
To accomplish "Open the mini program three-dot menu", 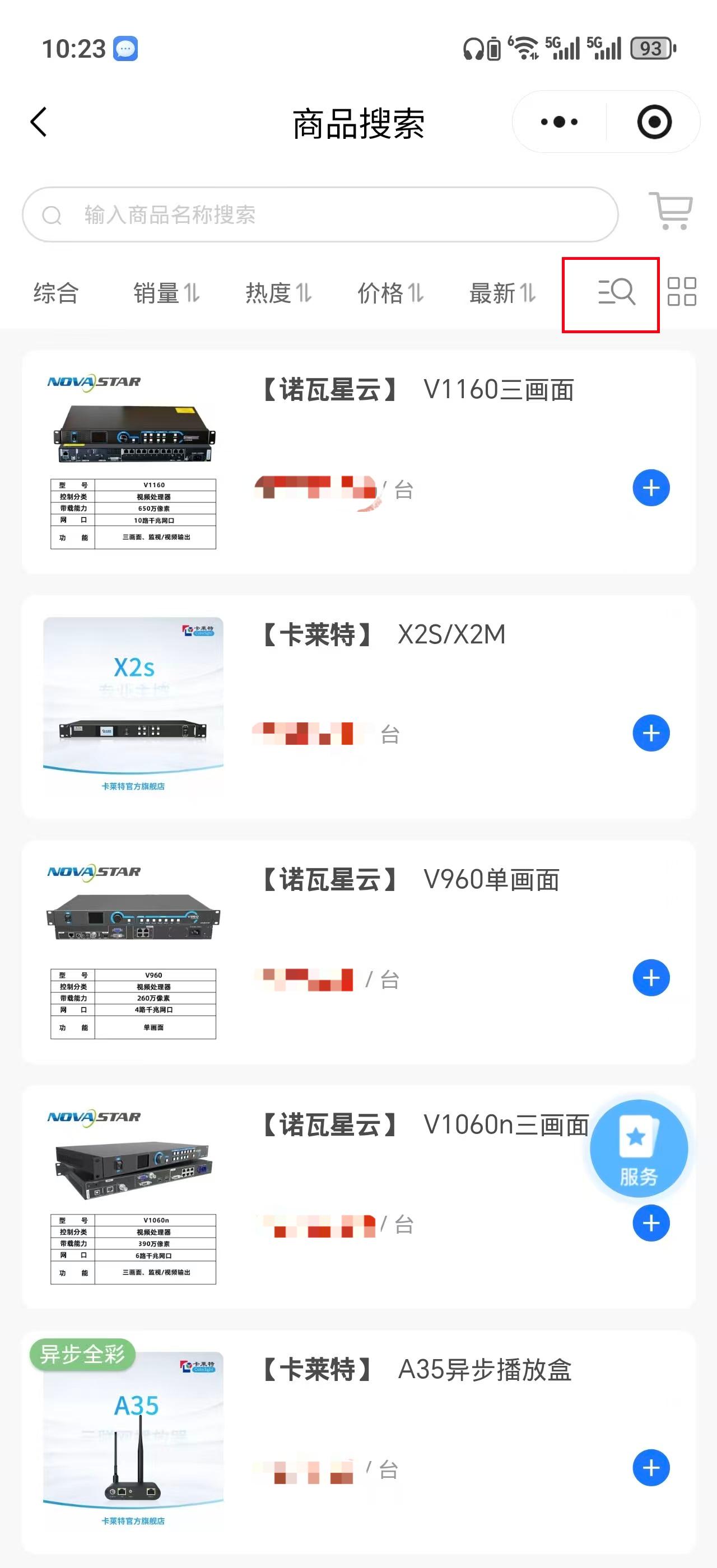I will tap(560, 122).
